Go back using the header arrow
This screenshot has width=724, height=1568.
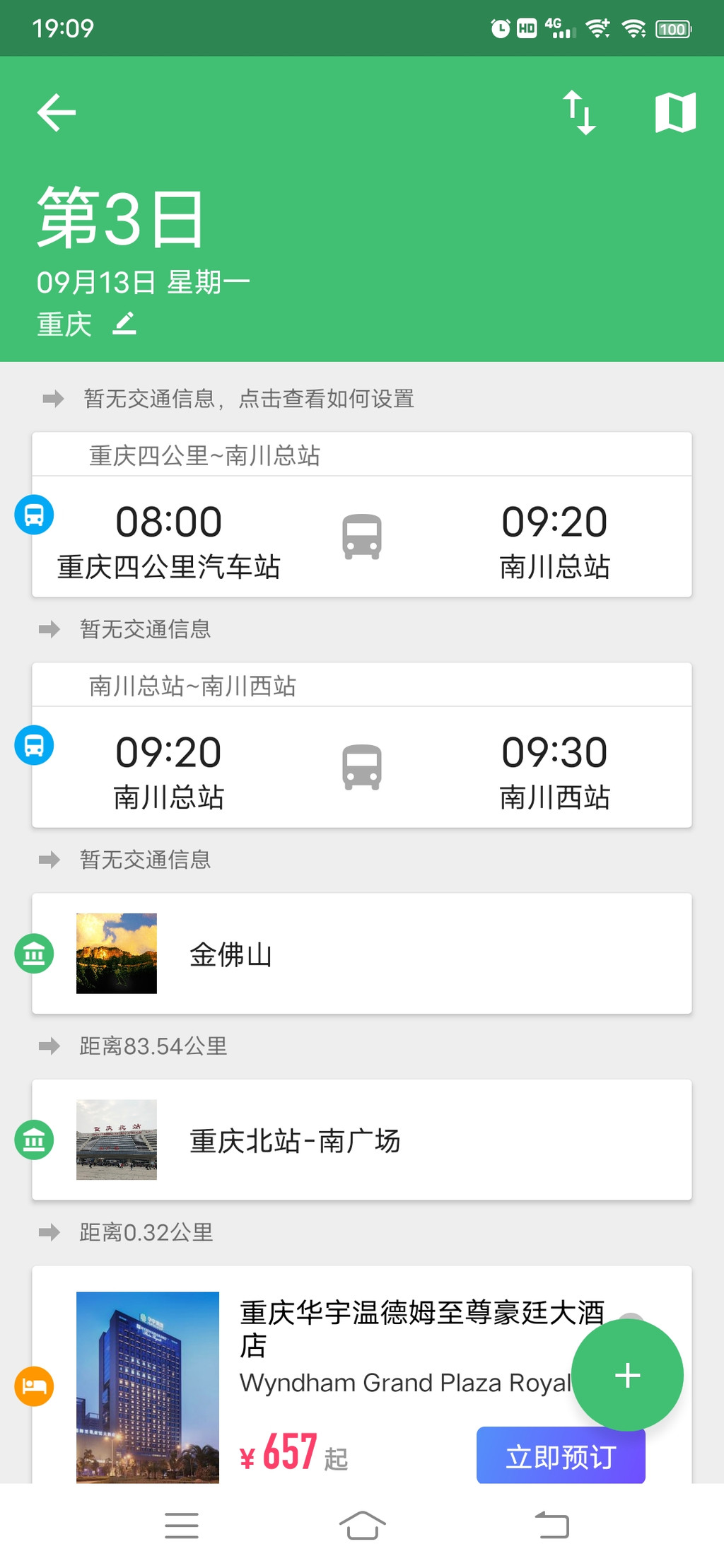57,112
